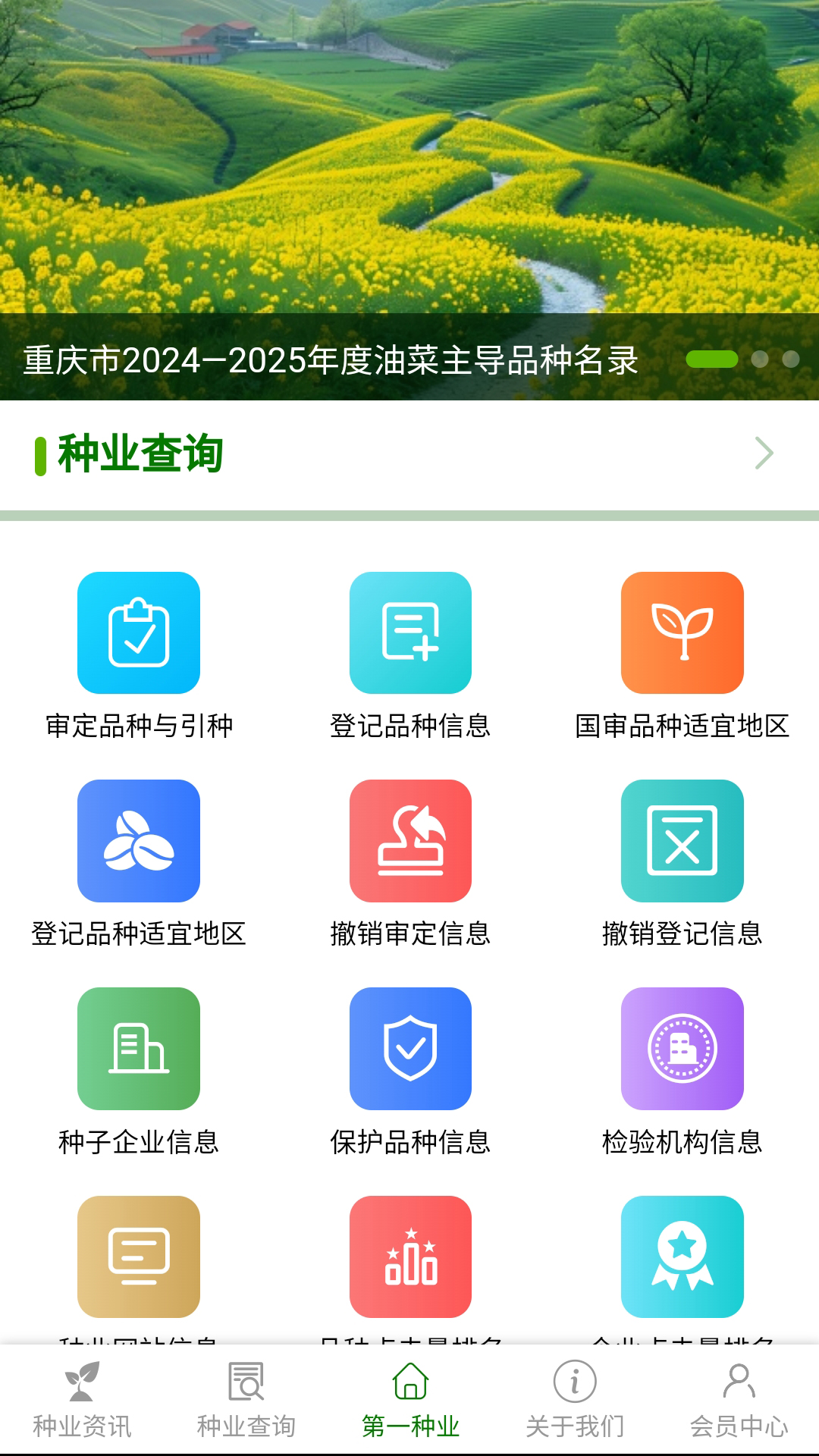Image resolution: width=819 pixels, height=1456 pixels.
Task: Click the 品种点击量排名 ranking icon
Action: 409,1255
